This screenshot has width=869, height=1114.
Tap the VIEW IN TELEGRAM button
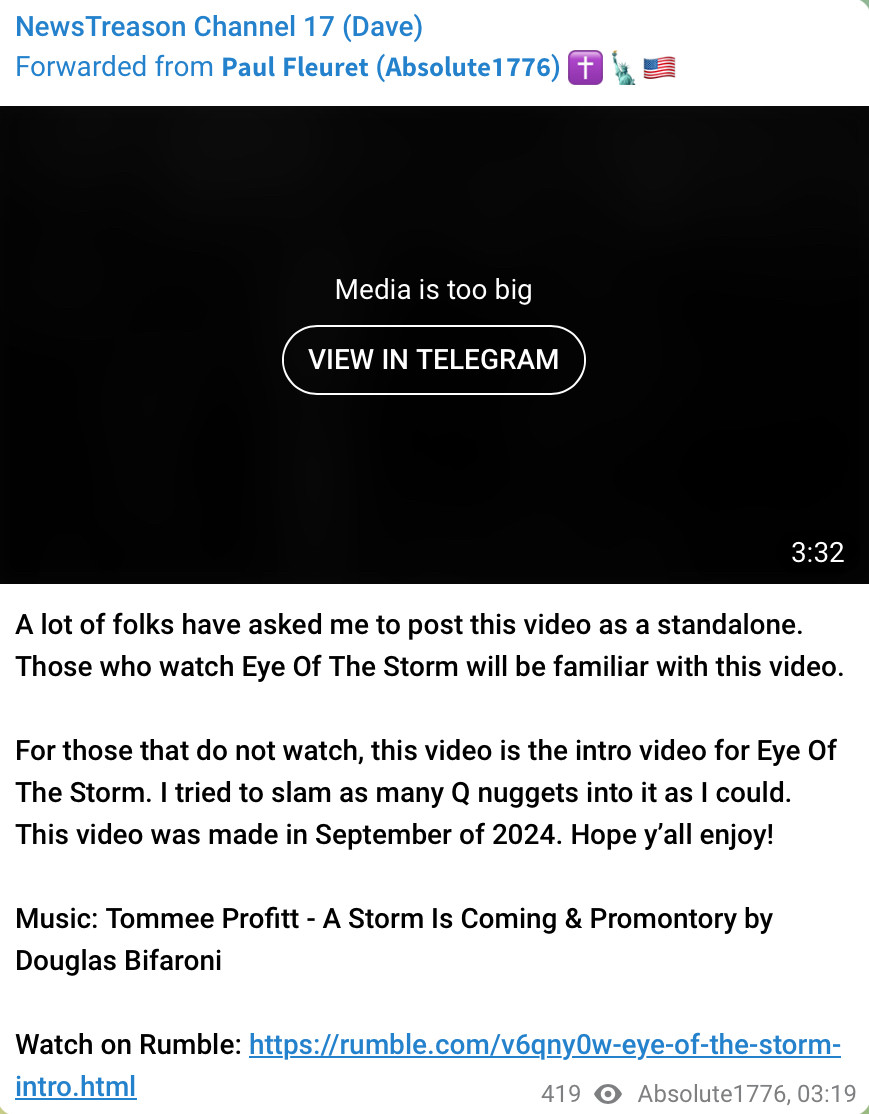434,360
